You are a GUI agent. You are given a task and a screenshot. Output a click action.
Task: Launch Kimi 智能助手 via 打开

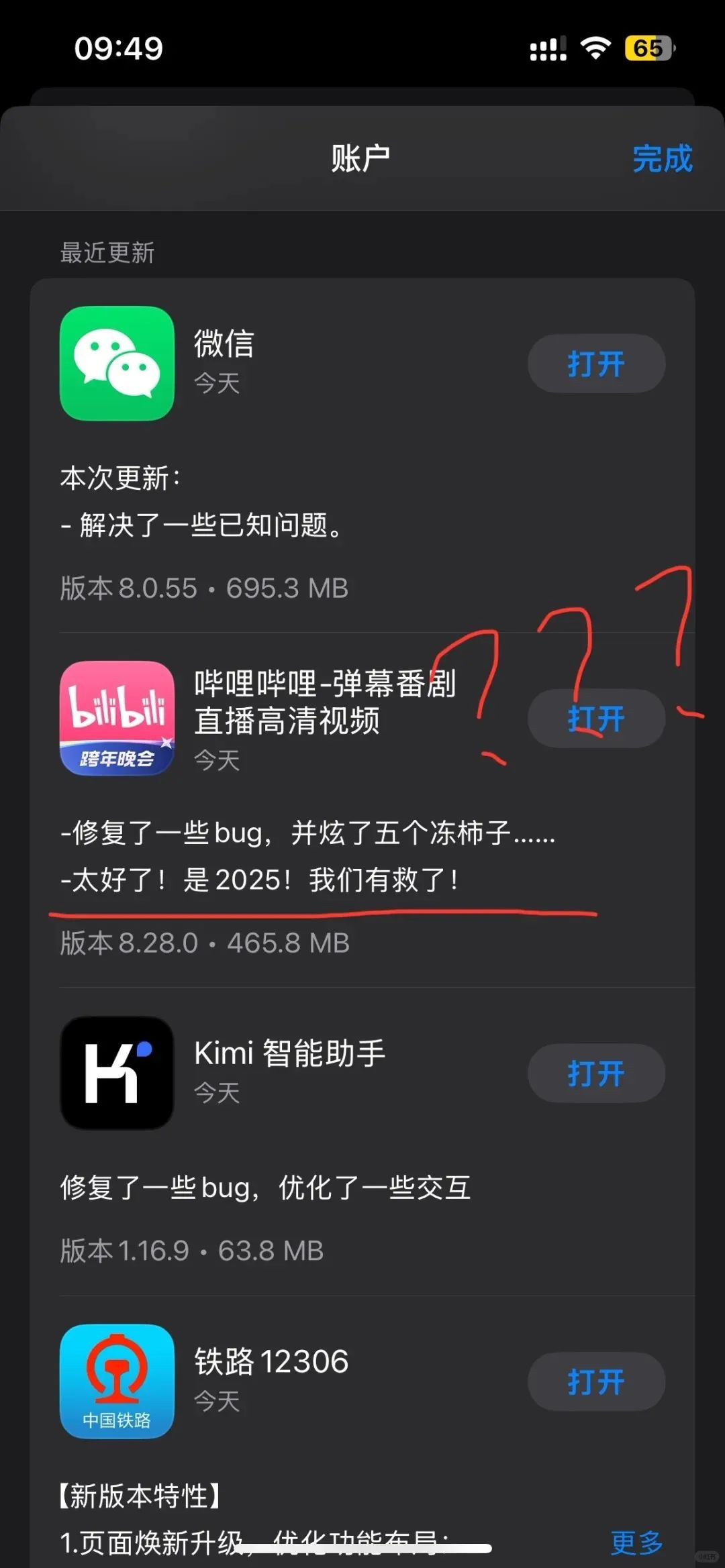[596, 1074]
